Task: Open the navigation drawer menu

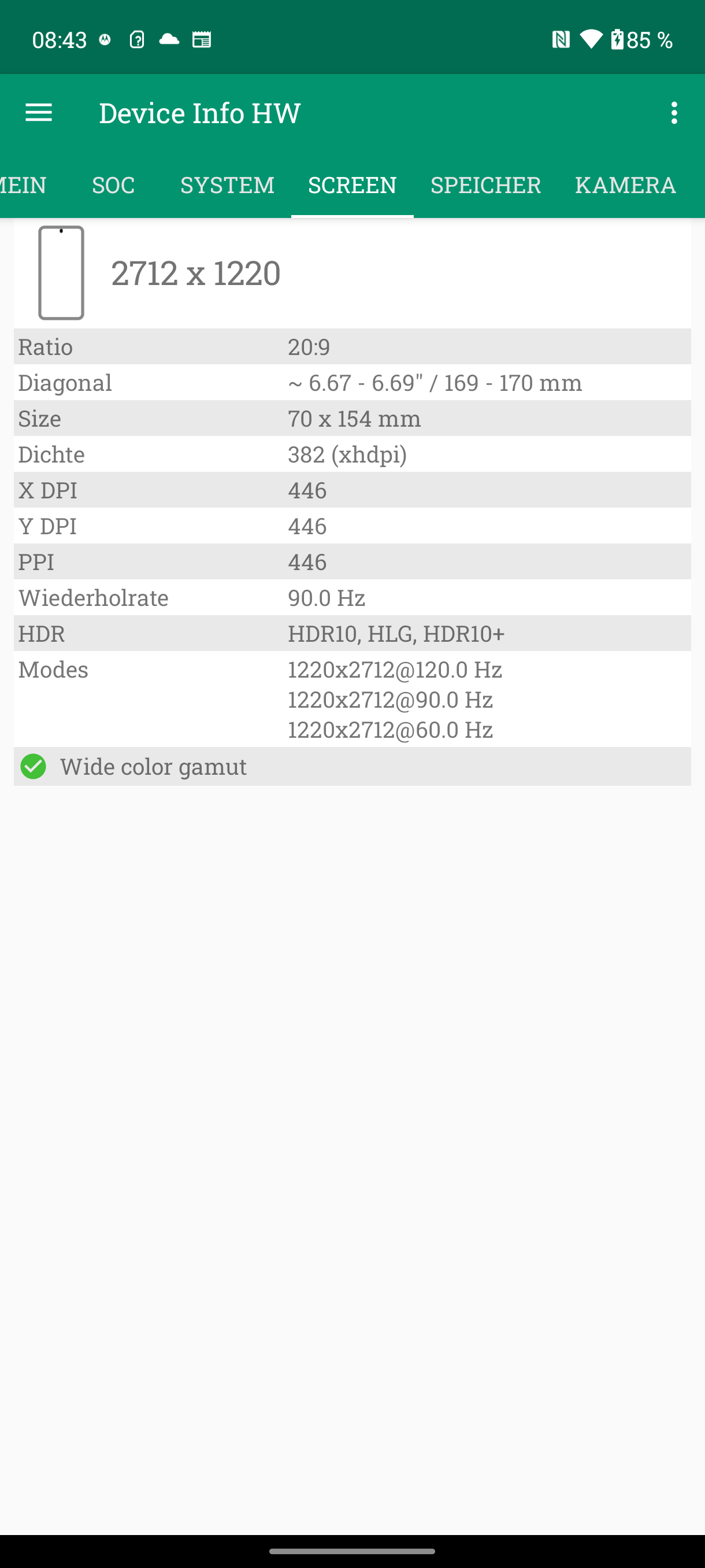Action: (38, 113)
